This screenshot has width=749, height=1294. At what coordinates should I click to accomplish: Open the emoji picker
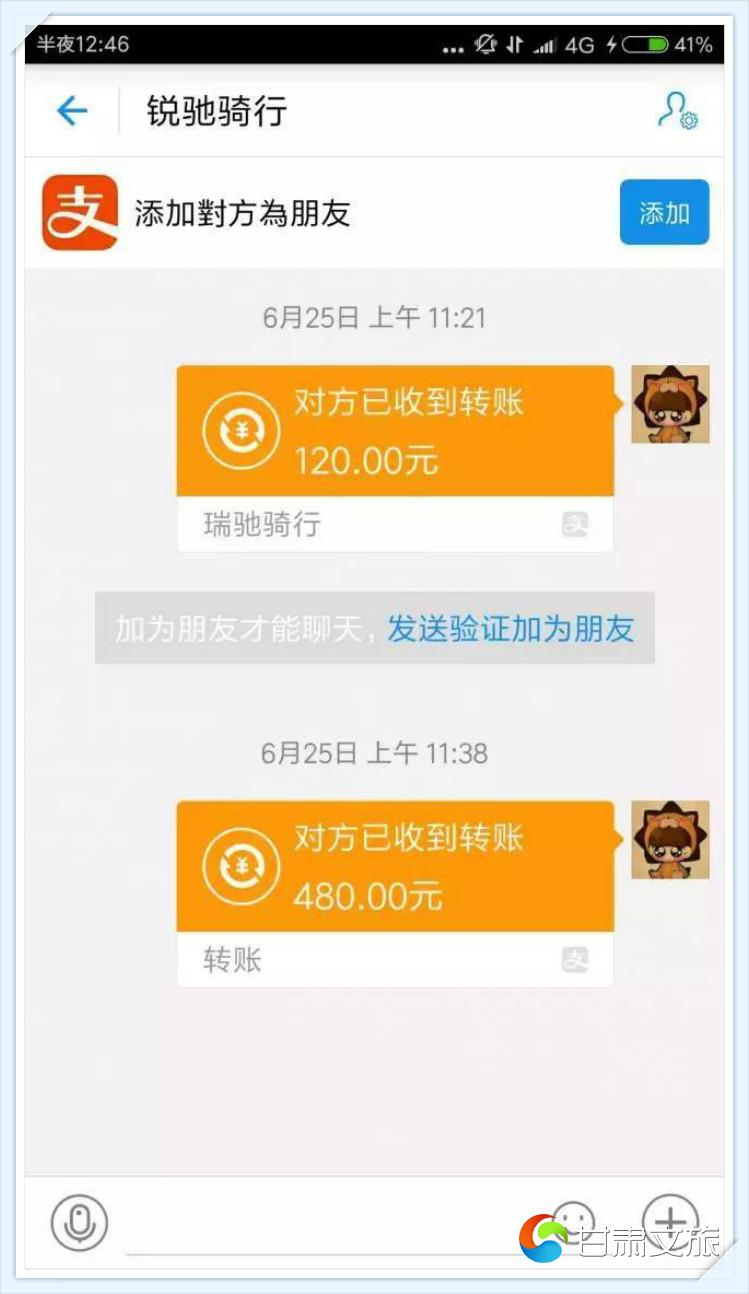click(x=573, y=1214)
